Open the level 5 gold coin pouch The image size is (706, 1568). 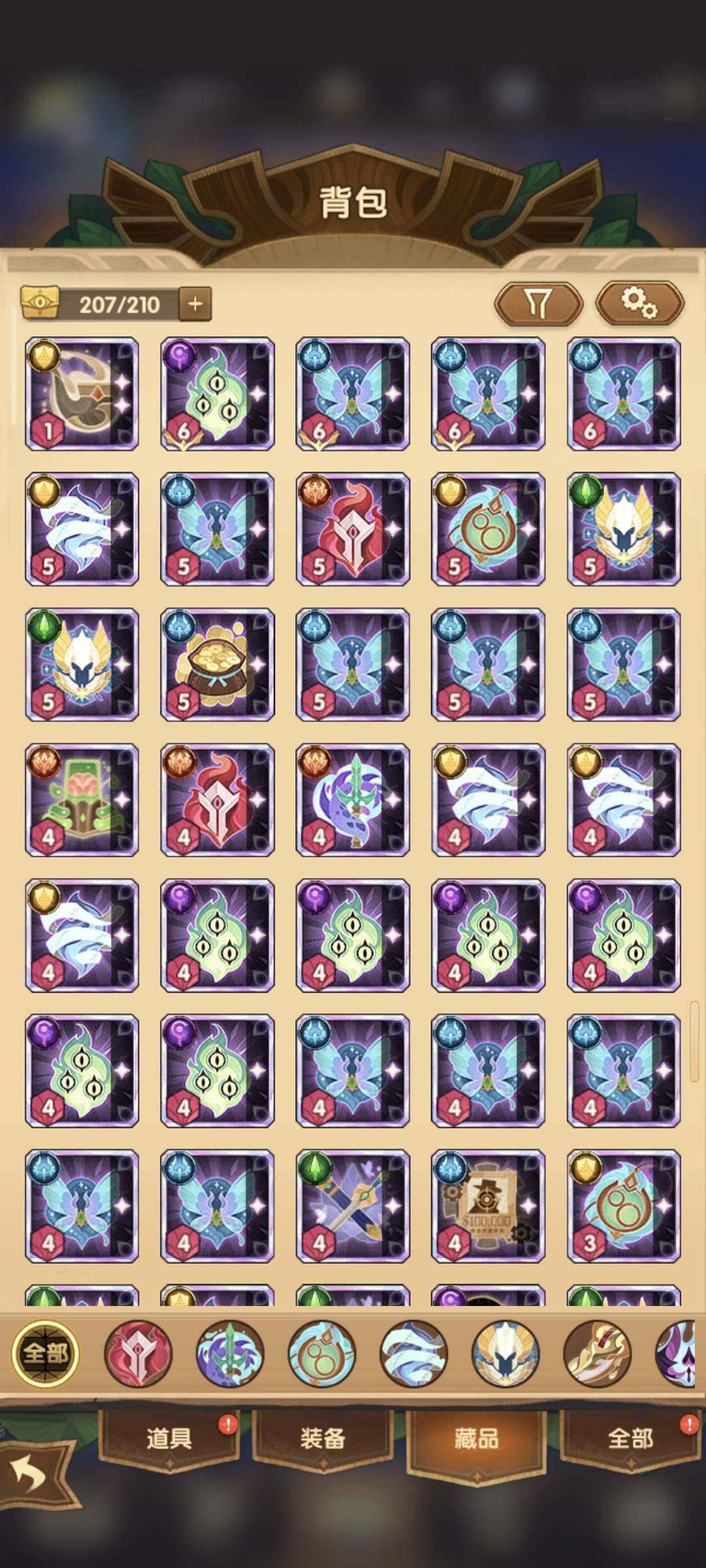pyautogui.click(x=217, y=664)
